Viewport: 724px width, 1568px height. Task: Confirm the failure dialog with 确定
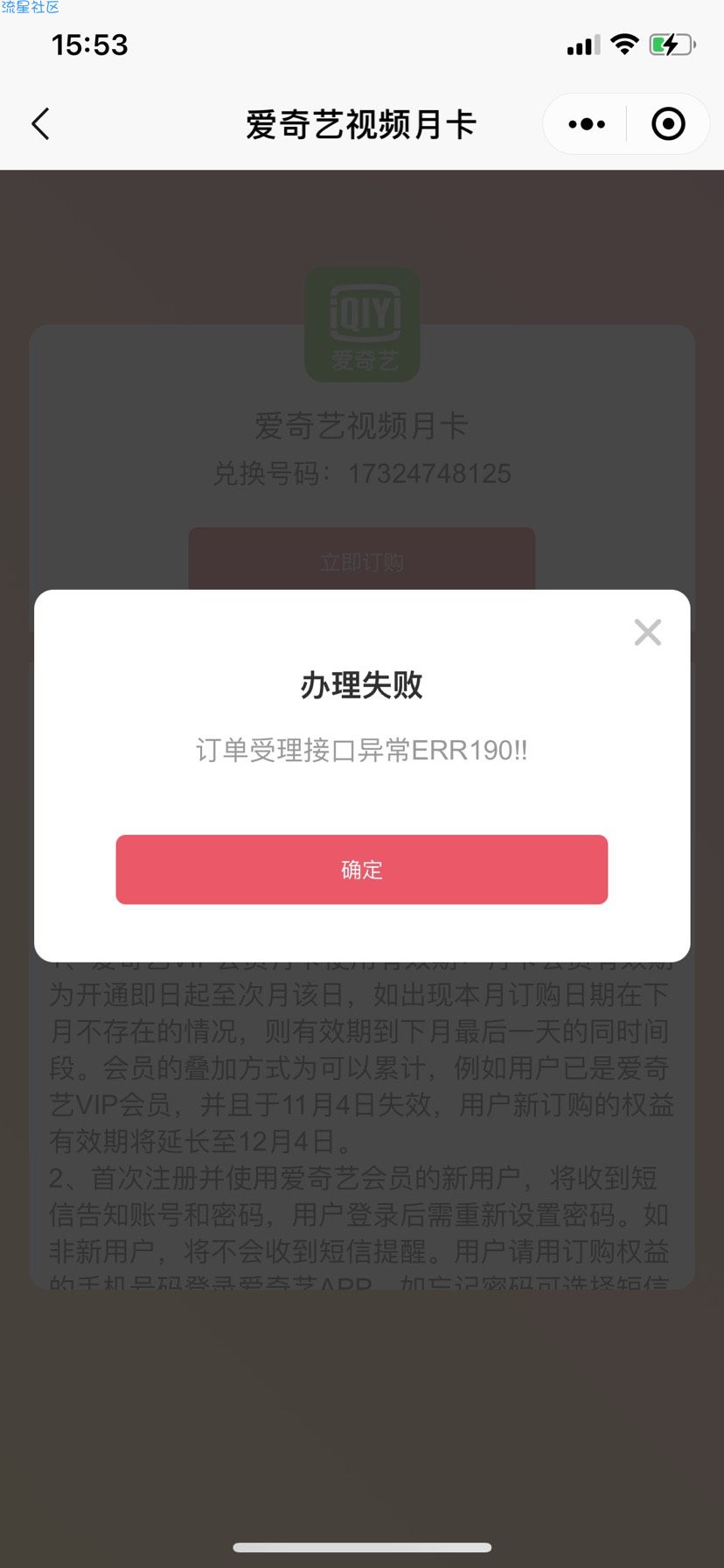point(361,869)
